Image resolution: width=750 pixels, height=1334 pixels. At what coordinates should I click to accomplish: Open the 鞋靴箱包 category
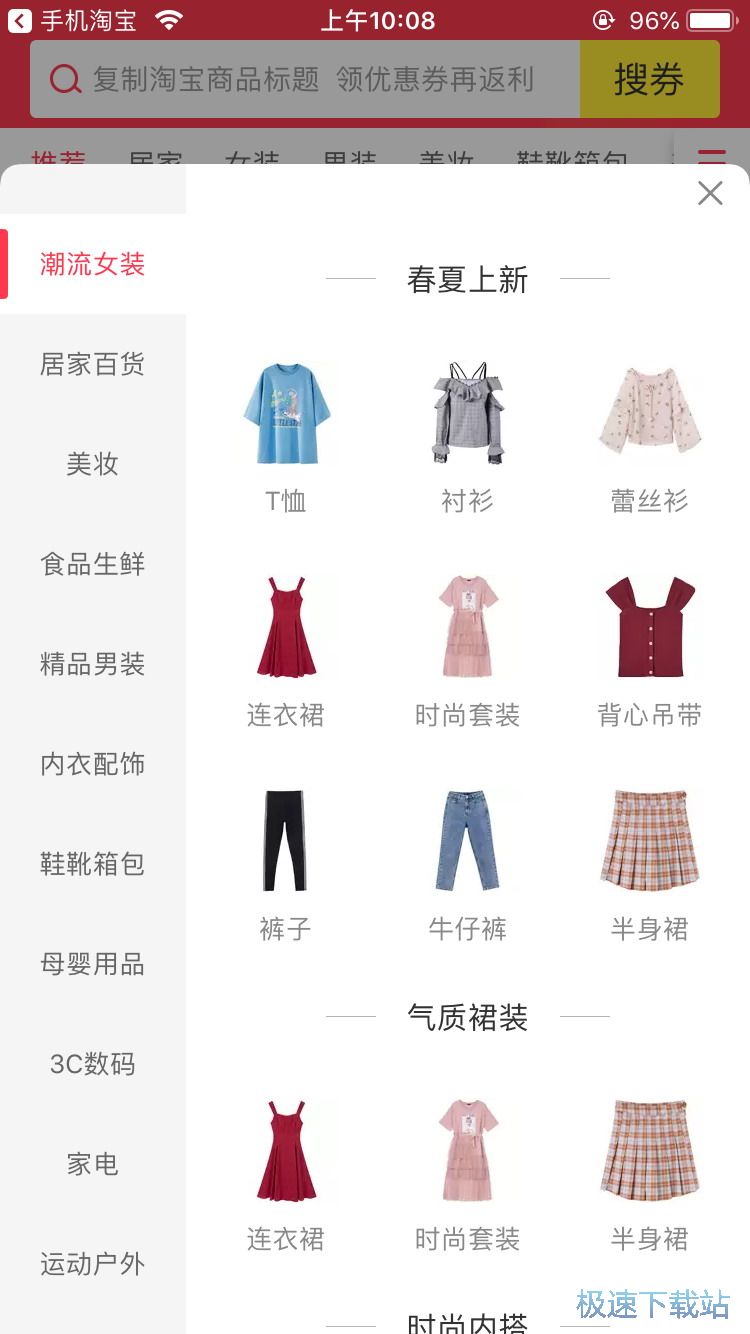[92, 864]
